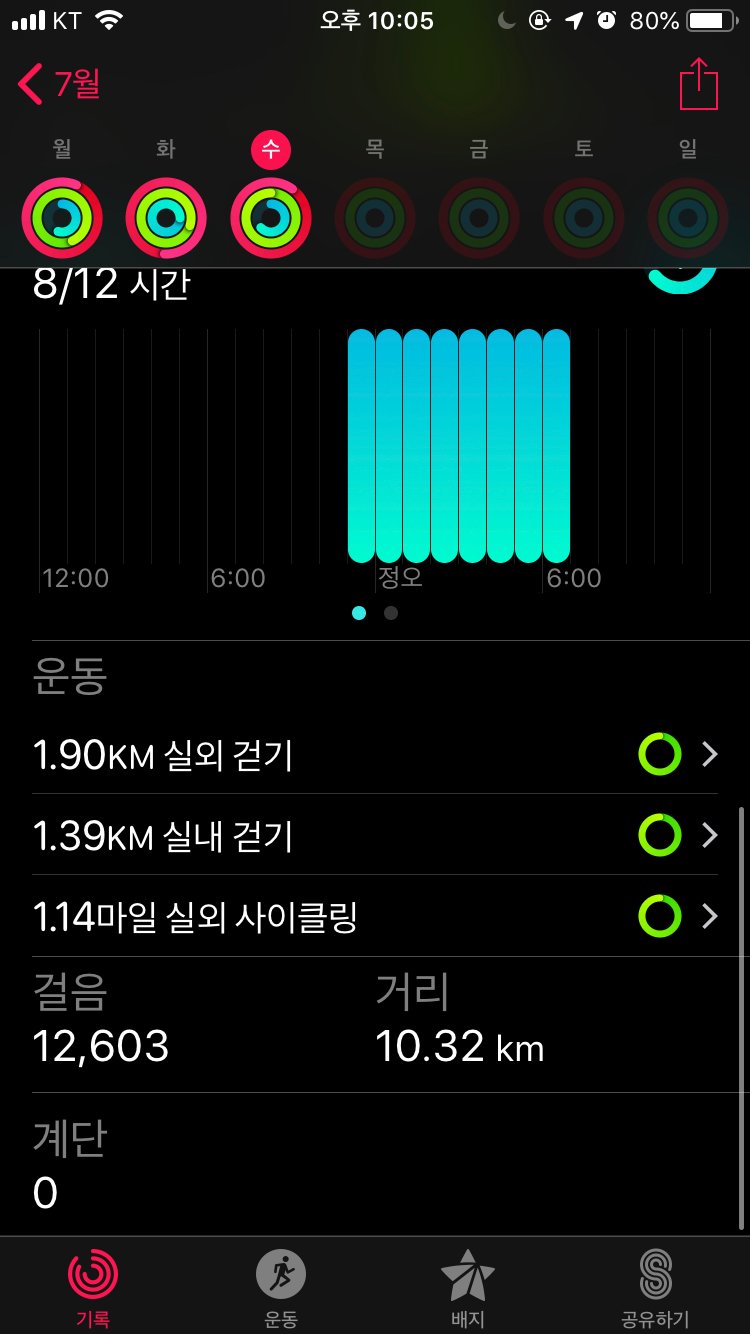Tap the second page indicator dot
Screen dimensions: 750x1334
(391, 613)
